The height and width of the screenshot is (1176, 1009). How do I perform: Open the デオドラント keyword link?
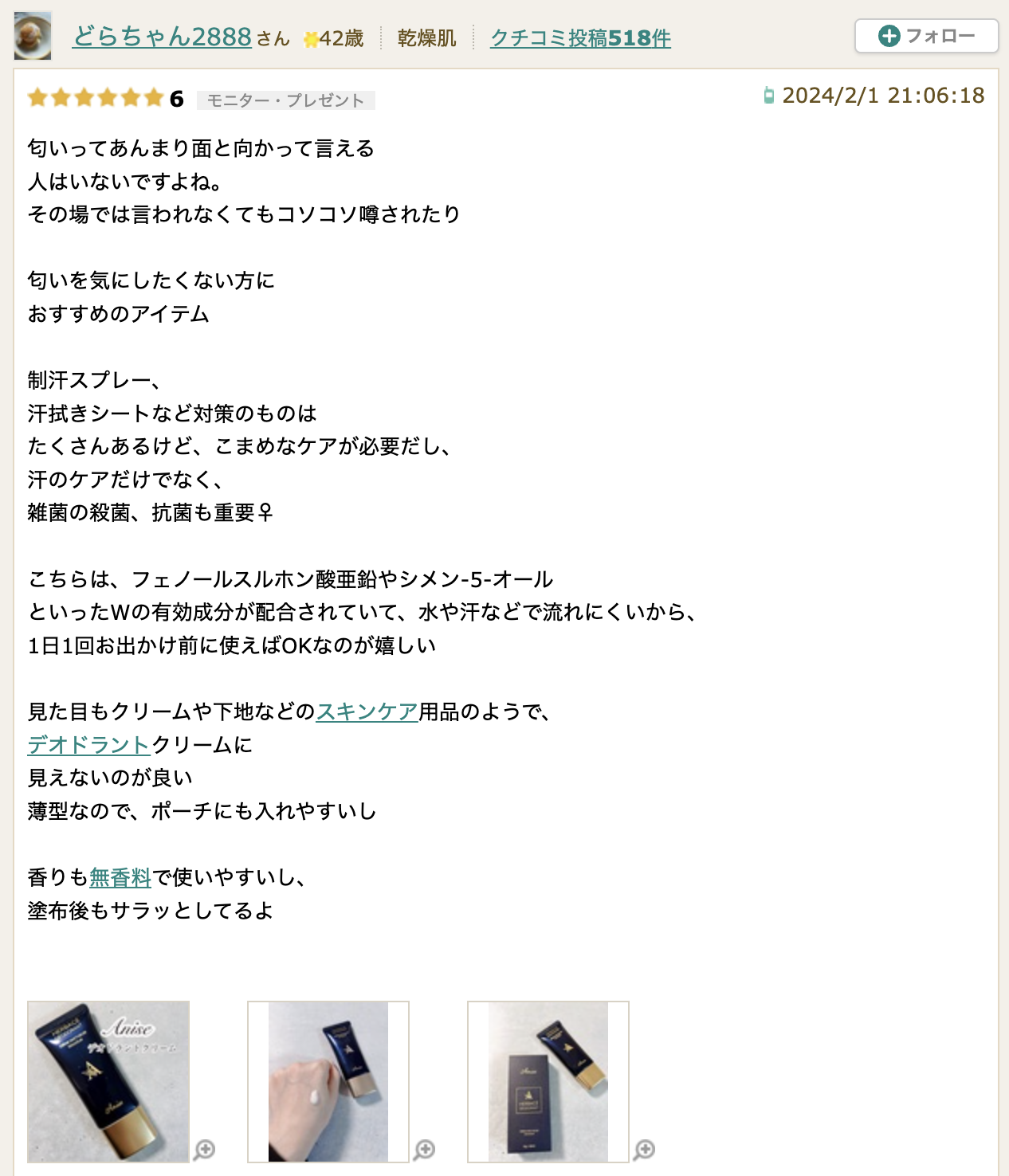pos(88,745)
